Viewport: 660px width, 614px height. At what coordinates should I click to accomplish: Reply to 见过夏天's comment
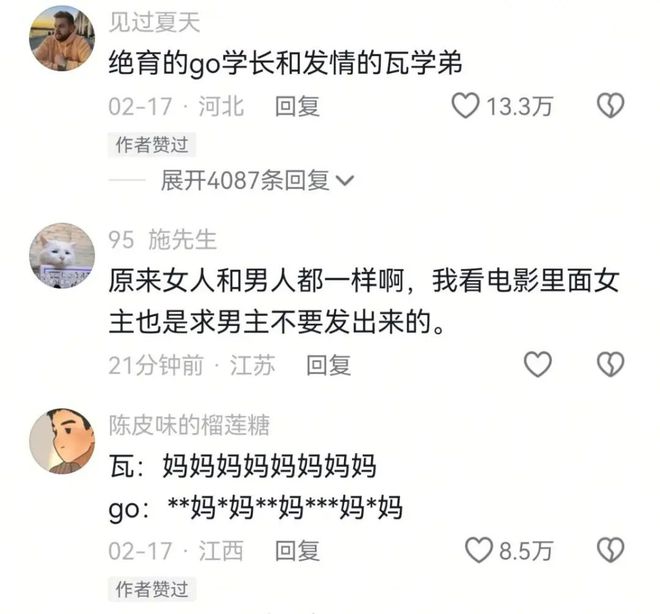point(297,106)
